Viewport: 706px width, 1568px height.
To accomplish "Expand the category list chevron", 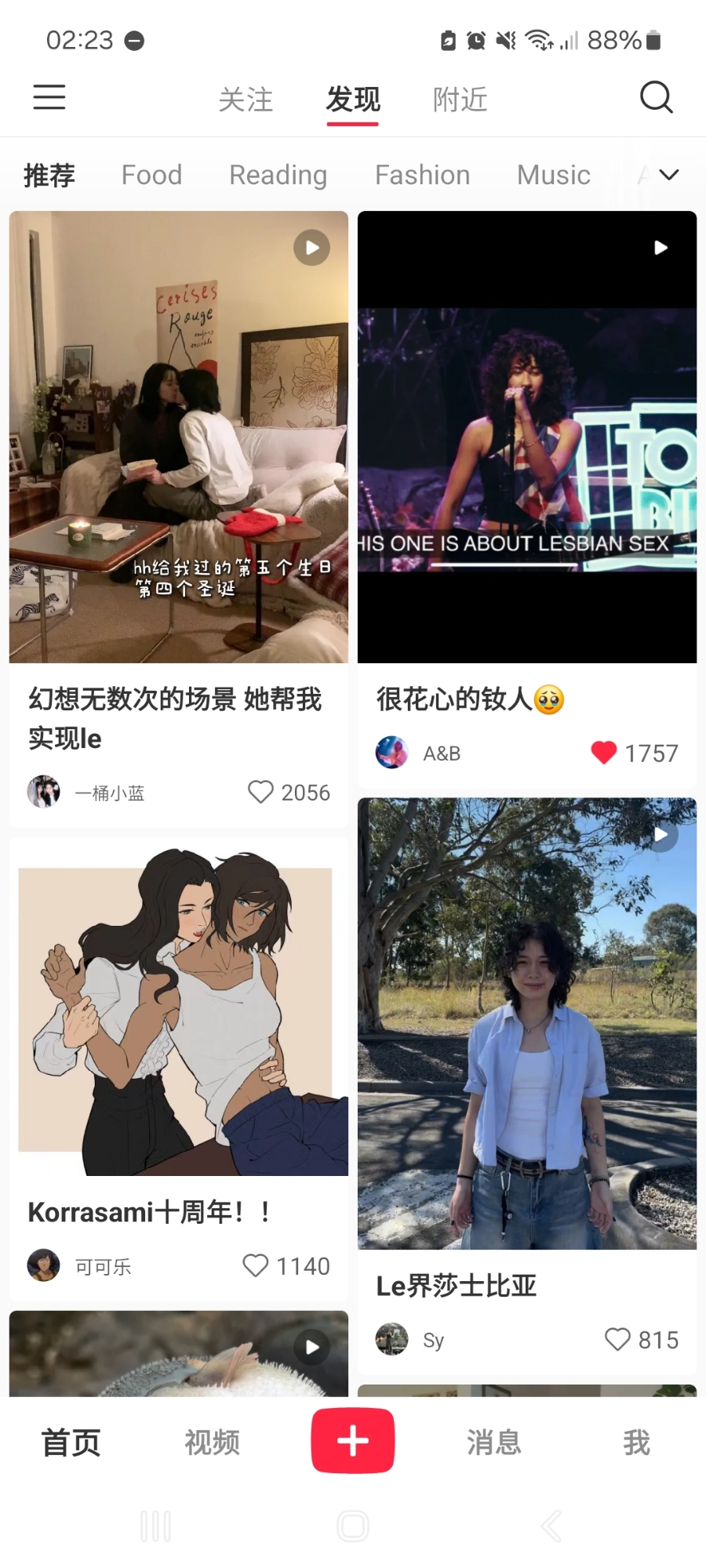I will click(x=668, y=175).
